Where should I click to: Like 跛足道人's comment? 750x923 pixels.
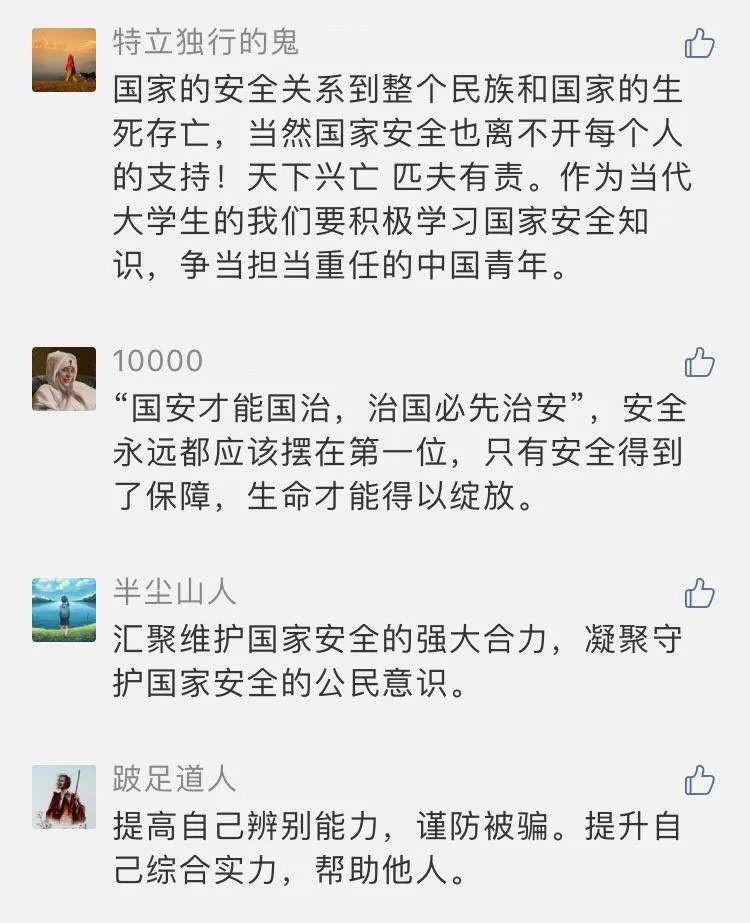(x=699, y=780)
